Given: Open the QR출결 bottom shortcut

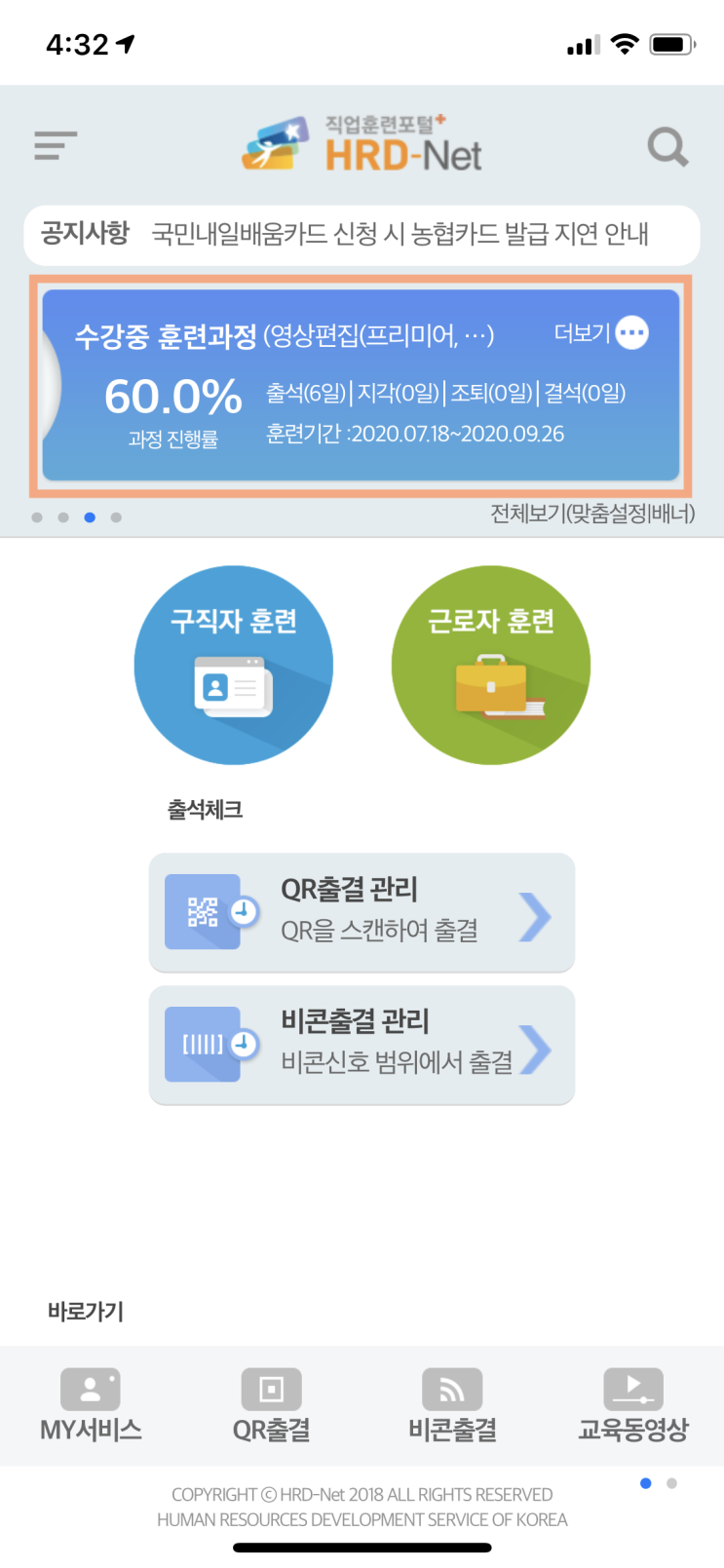Looking at the screenshot, I should [271, 1405].
